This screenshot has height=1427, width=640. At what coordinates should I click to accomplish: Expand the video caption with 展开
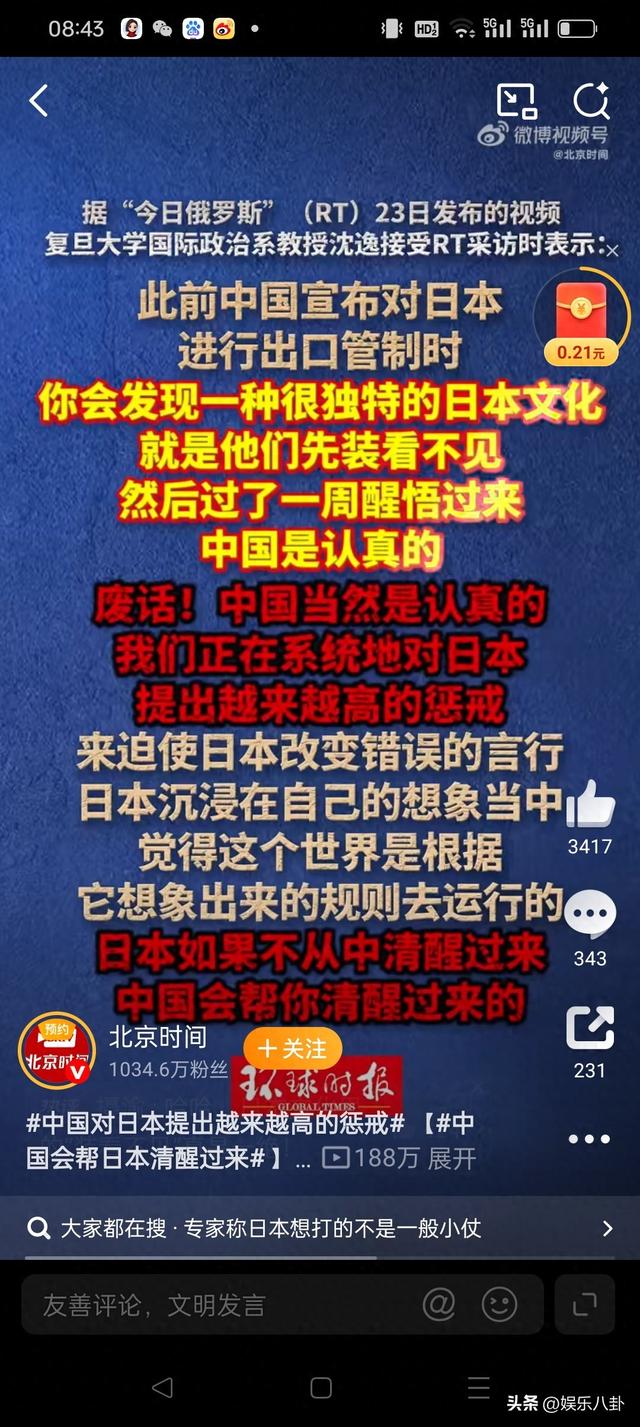click(x=452, y=1159)
